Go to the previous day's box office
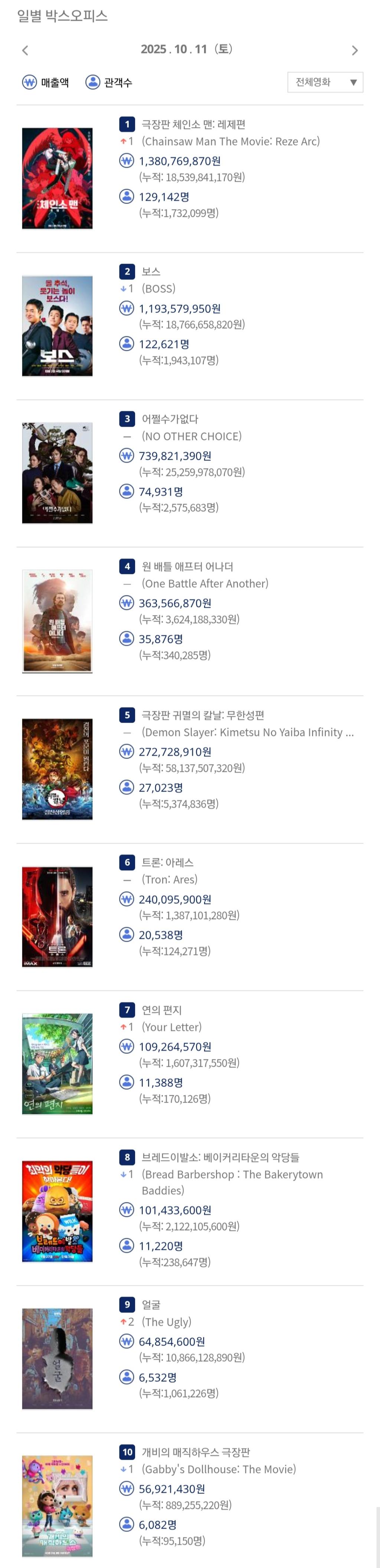 (25, 50)
